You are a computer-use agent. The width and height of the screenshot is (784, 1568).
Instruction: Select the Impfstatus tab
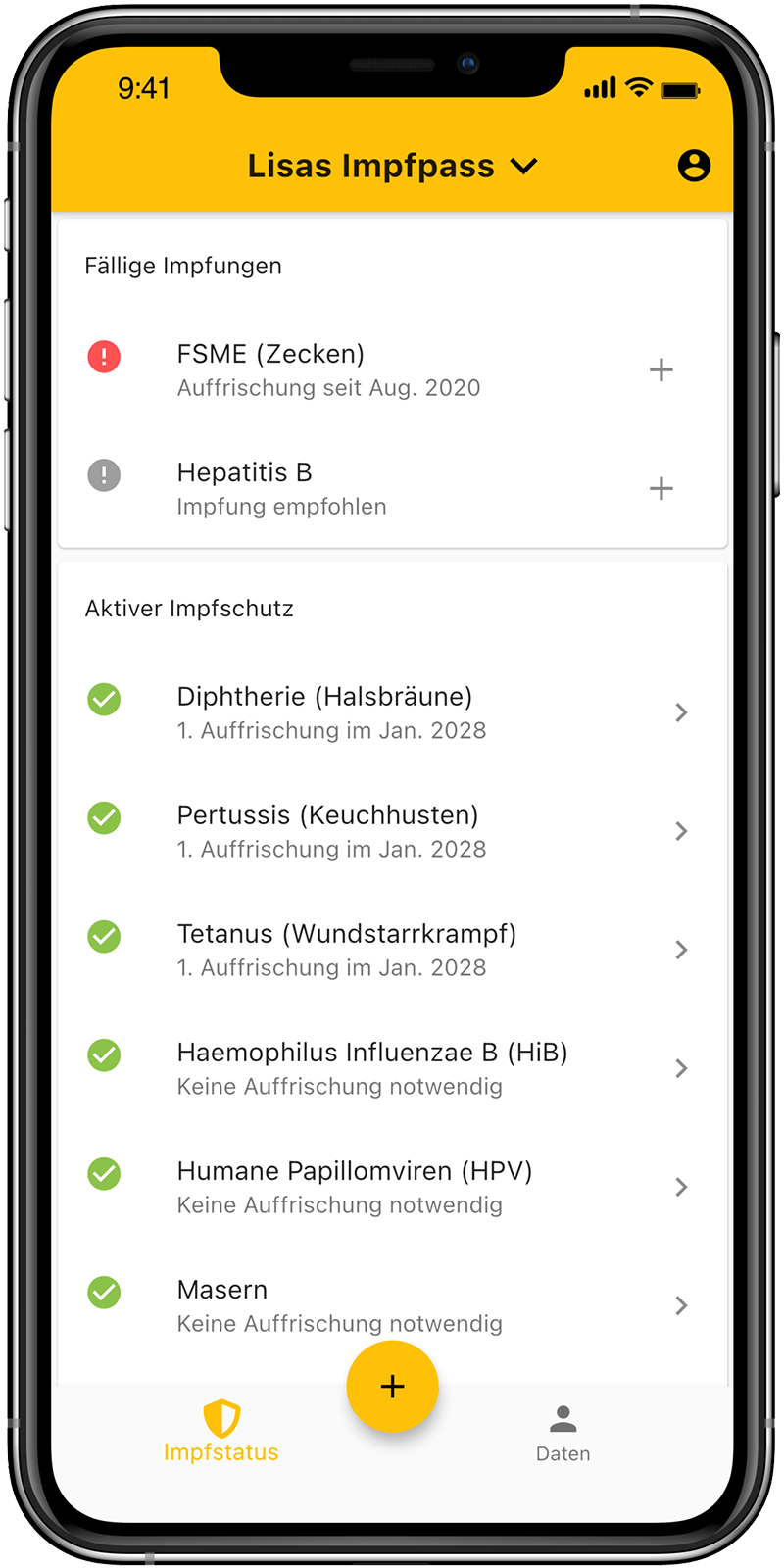(221, 1433)
